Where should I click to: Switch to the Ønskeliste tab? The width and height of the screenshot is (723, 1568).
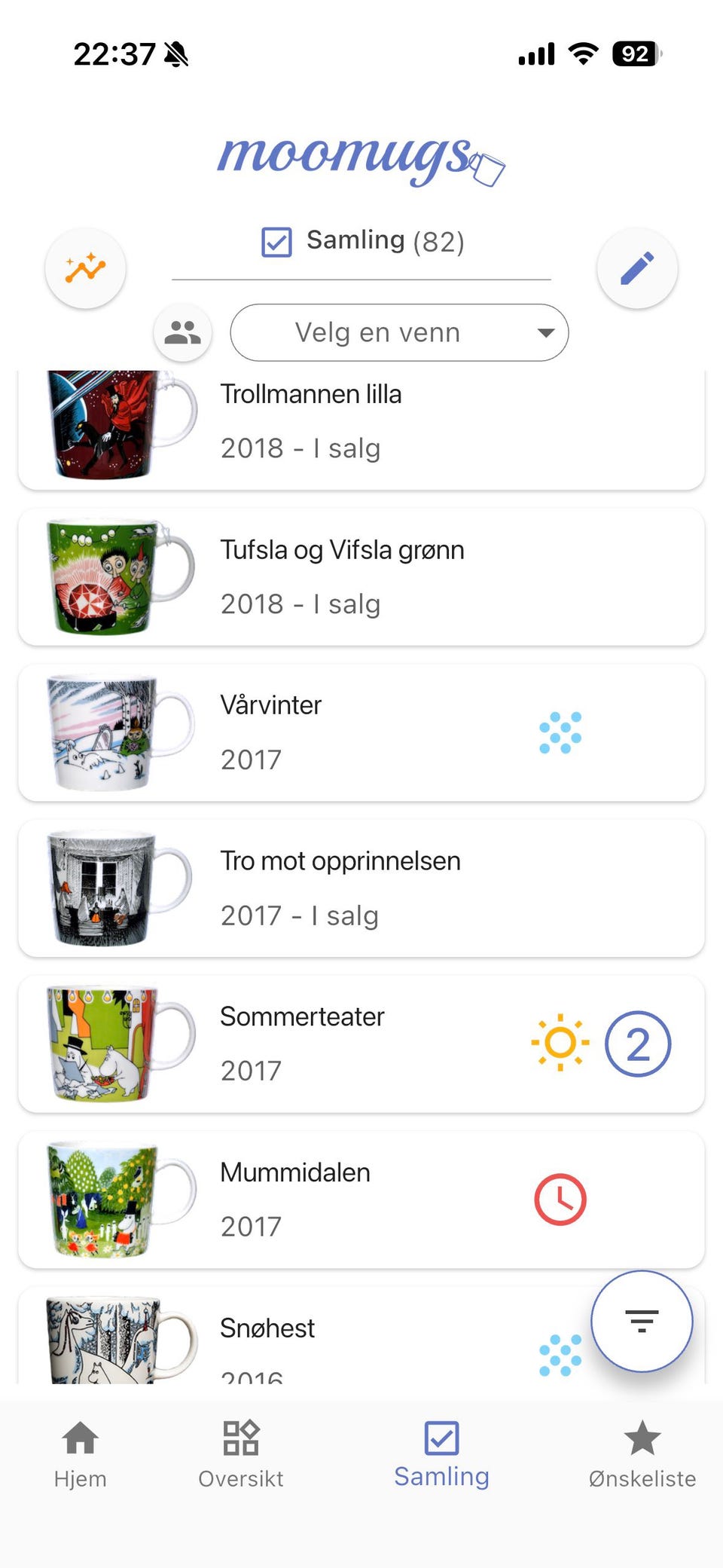coord(642,1454)
